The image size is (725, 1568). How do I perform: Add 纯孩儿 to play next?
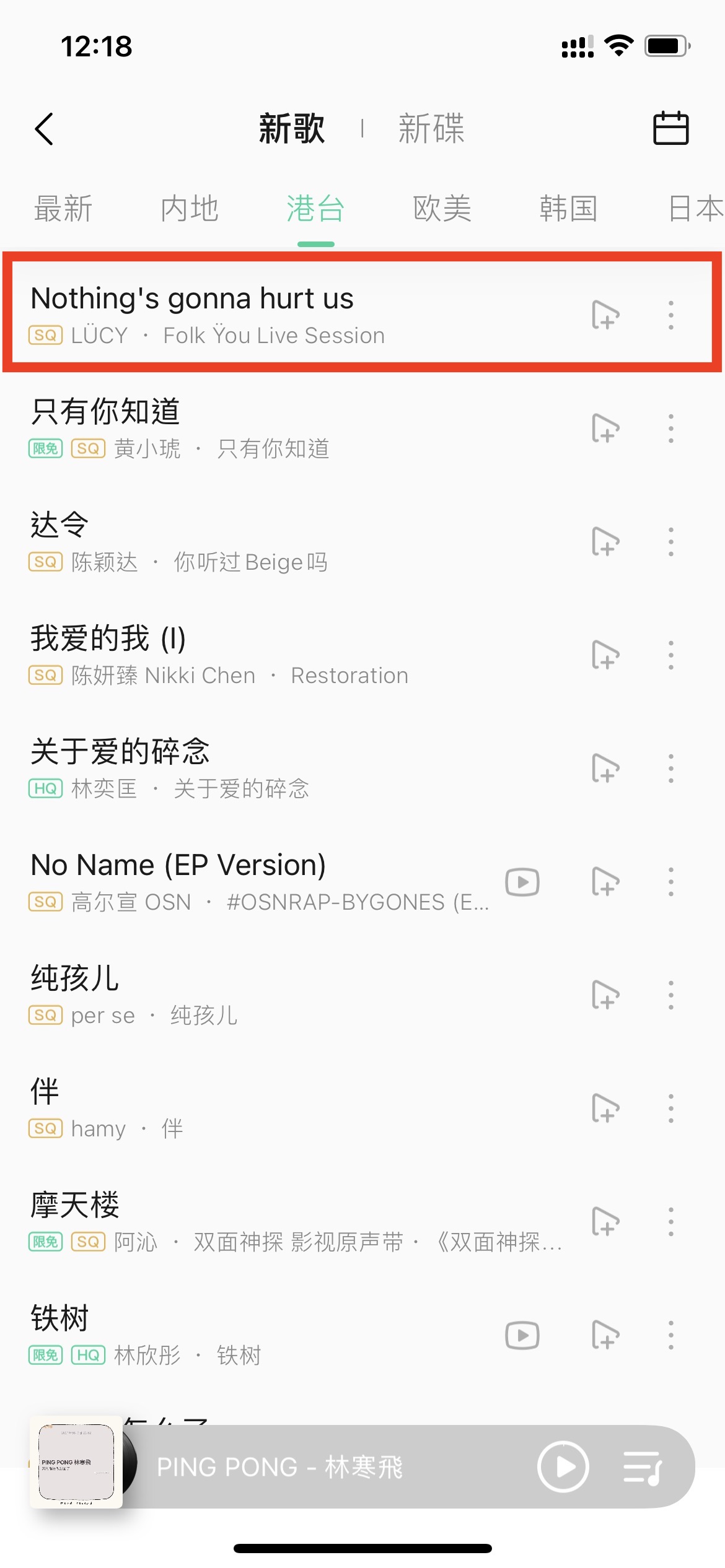tap(605, 995)
